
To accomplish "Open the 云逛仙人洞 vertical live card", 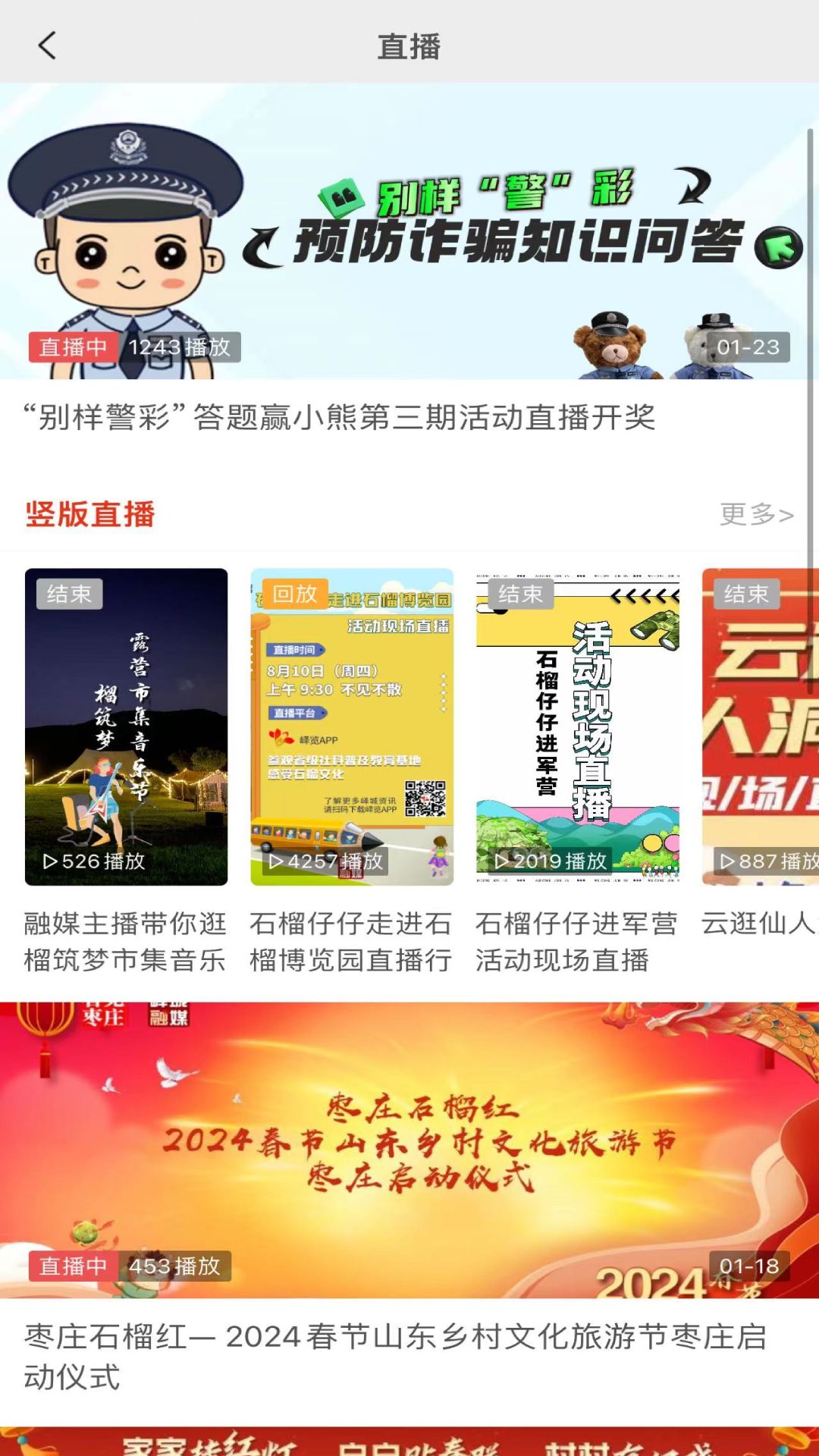I will 760,726.
